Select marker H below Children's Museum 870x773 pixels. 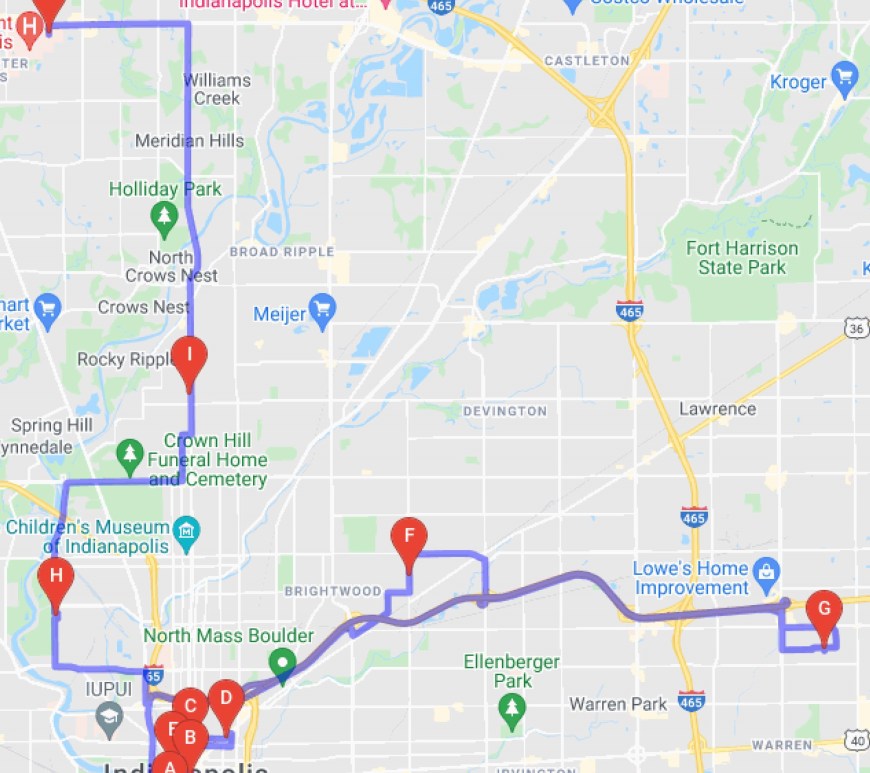pyautogui.click(x=56, y=578)
